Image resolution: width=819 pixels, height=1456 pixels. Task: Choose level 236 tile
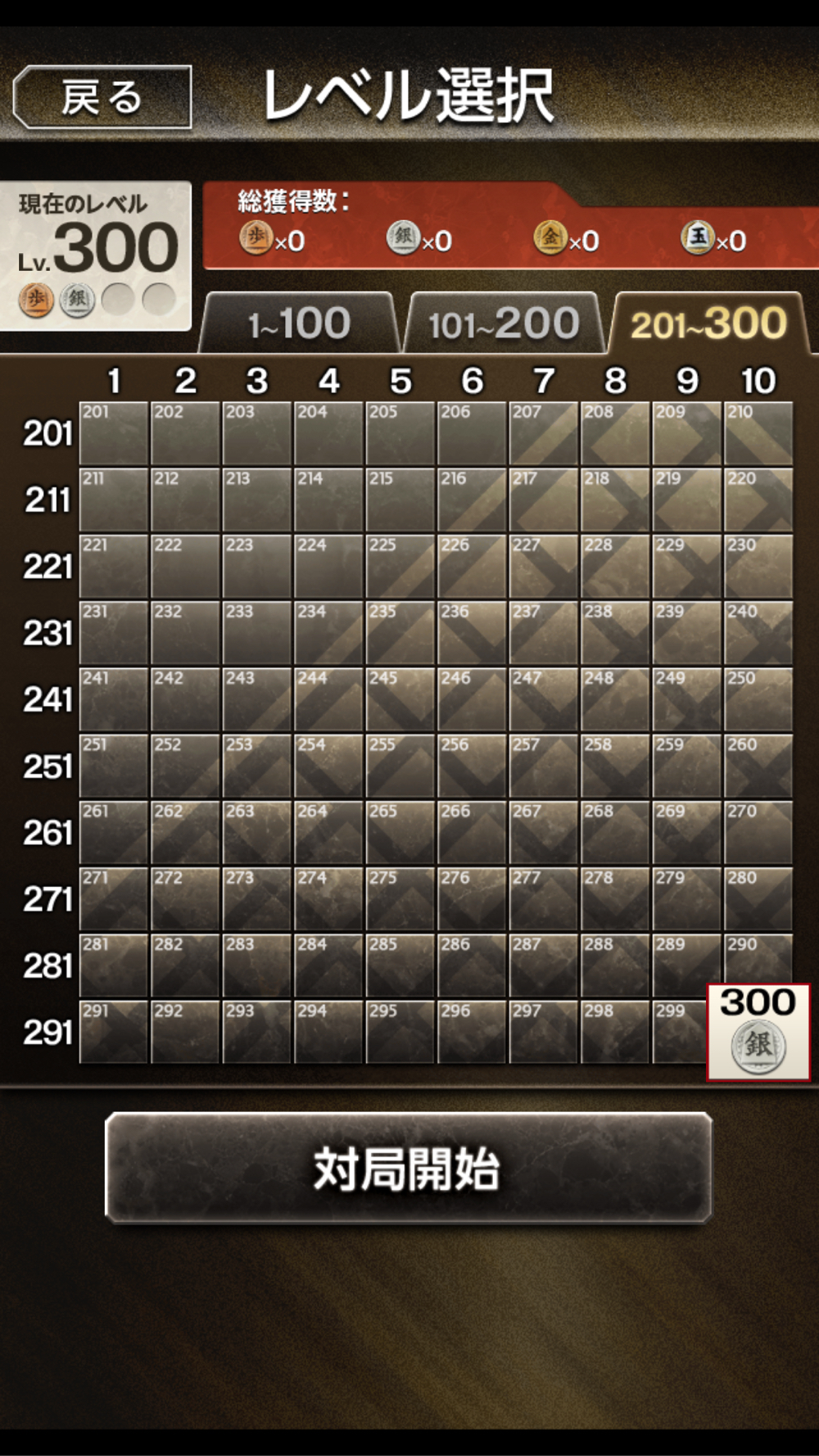(473, 633)
